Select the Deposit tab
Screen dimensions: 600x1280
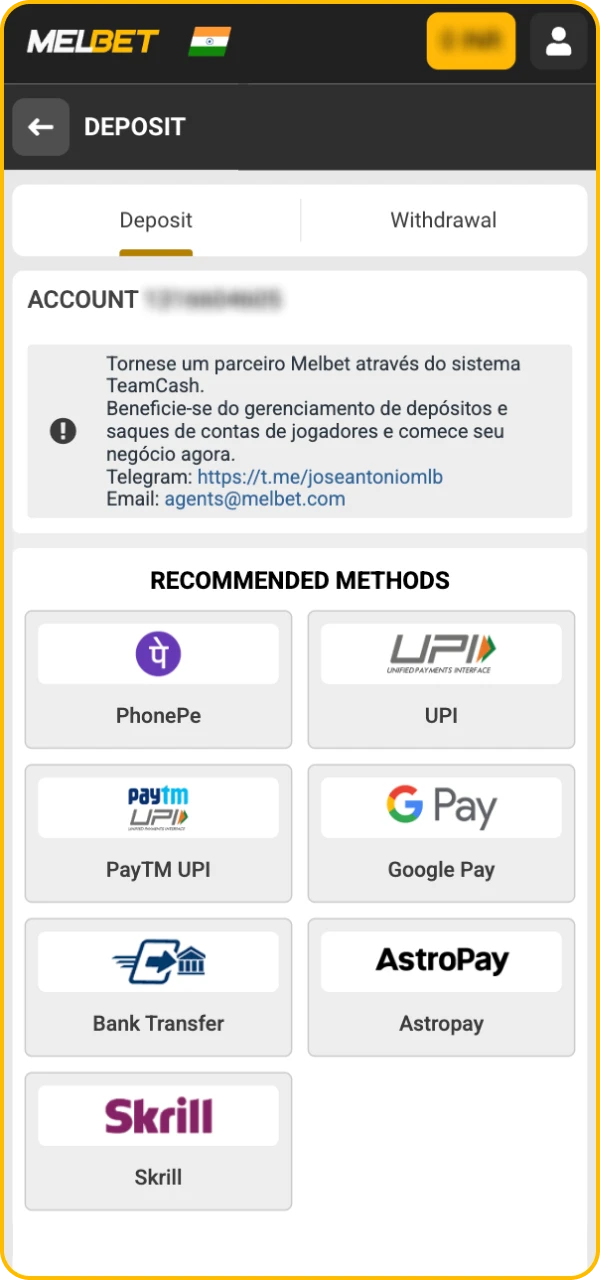(x=156, y=220)
